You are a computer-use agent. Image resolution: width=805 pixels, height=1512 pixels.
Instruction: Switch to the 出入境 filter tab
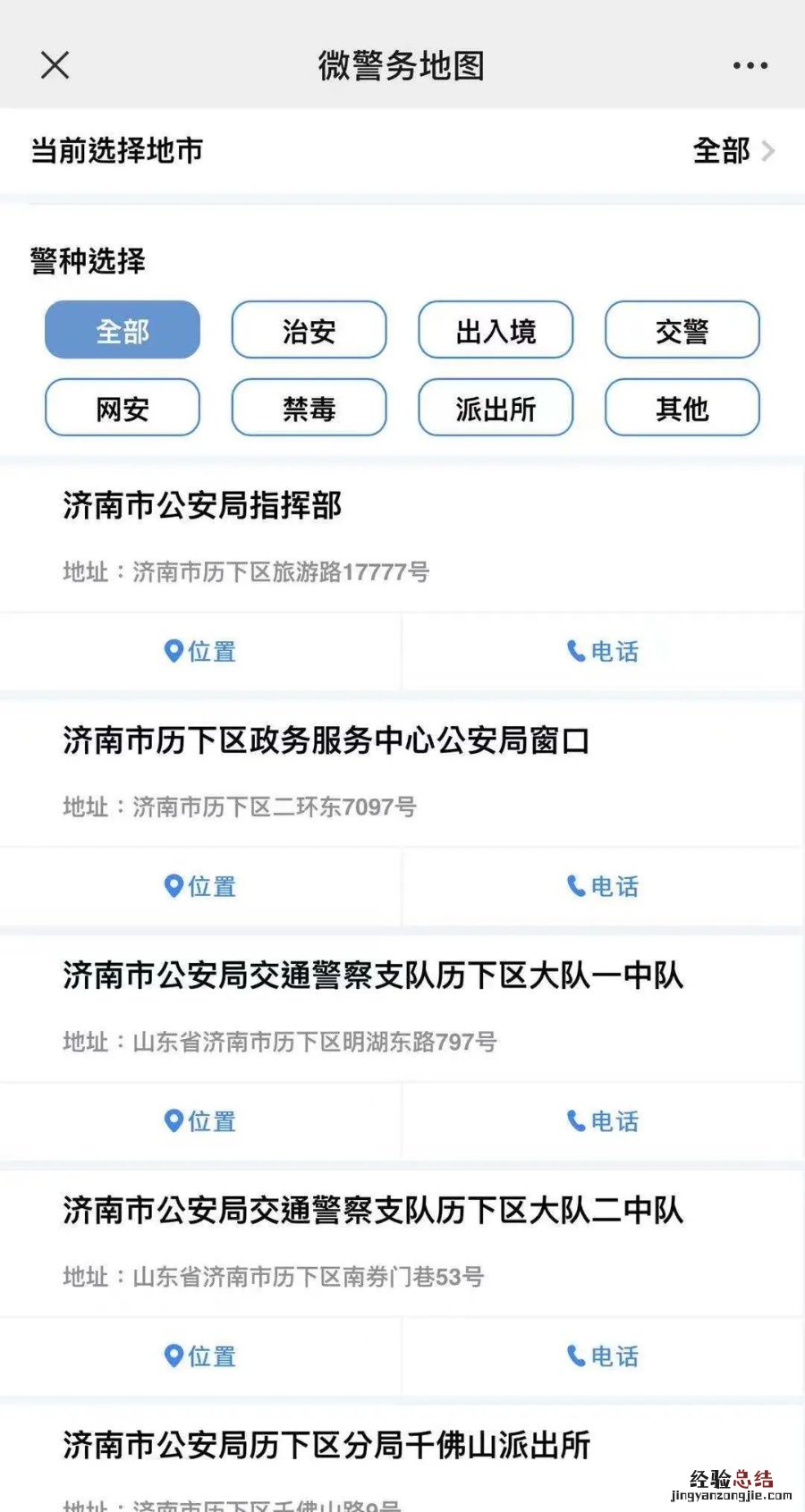tap(495, 330)
